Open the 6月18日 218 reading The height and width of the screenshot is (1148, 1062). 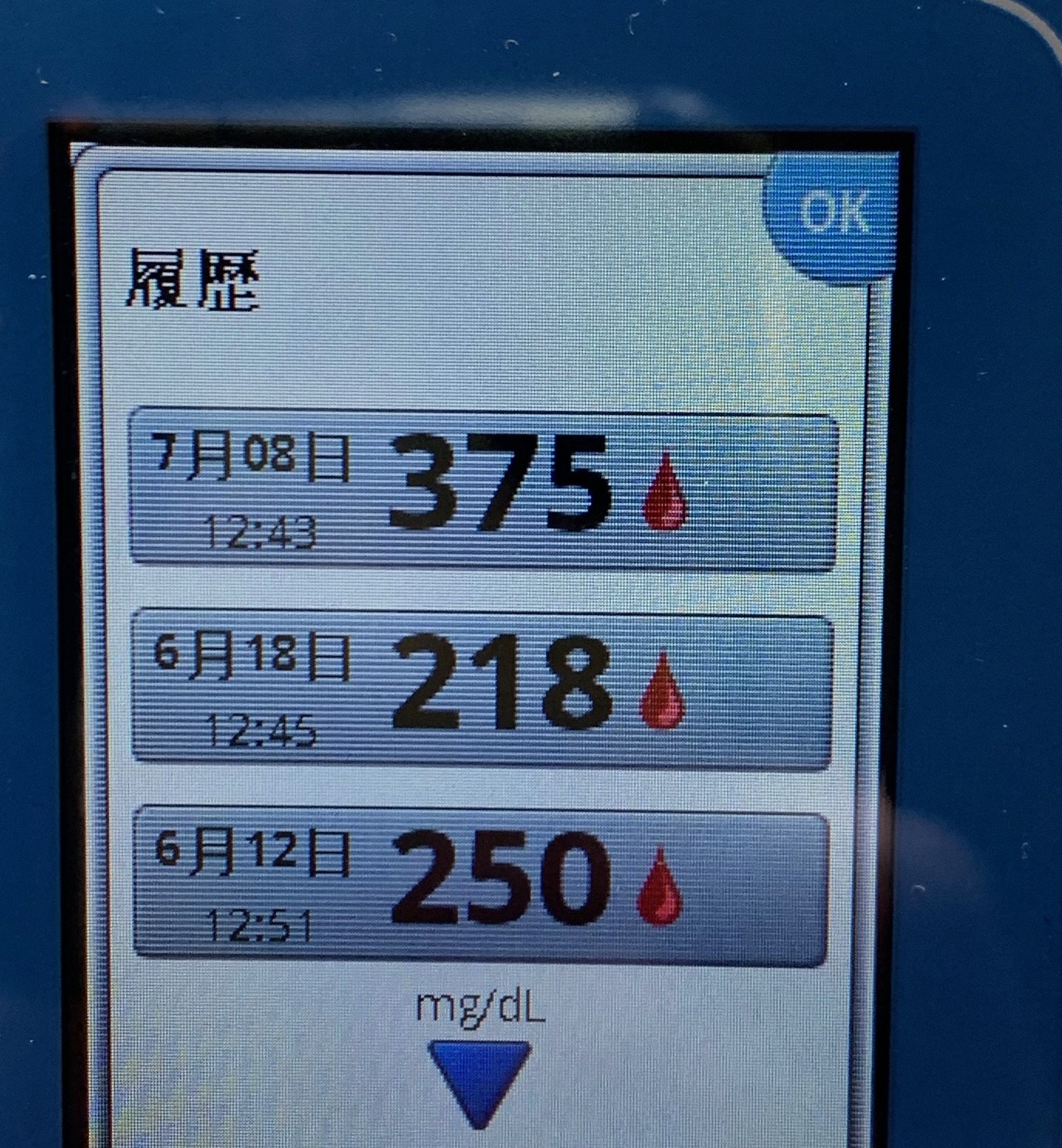point(483,689)
